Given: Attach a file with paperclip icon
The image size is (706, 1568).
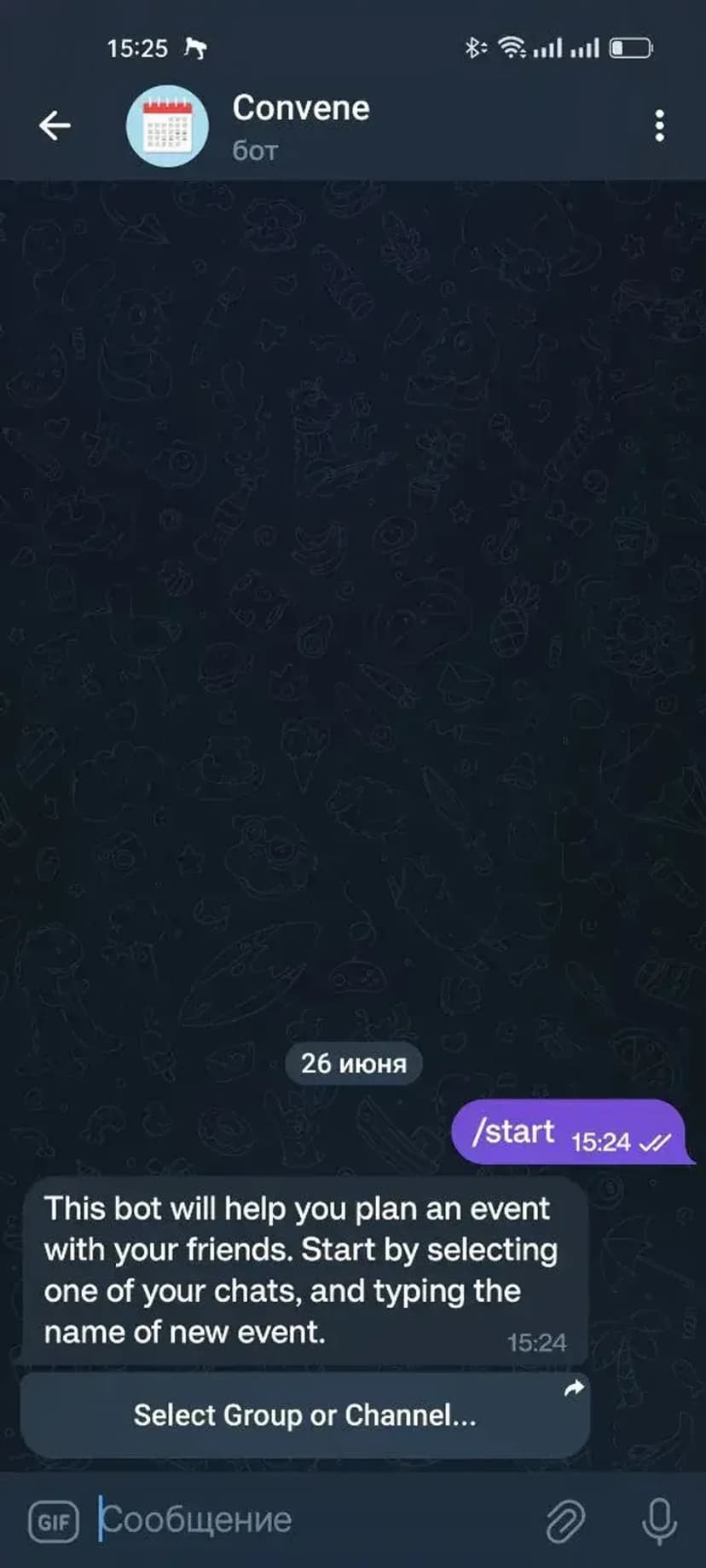Looking at the screenshot, I should point(565,1521).
